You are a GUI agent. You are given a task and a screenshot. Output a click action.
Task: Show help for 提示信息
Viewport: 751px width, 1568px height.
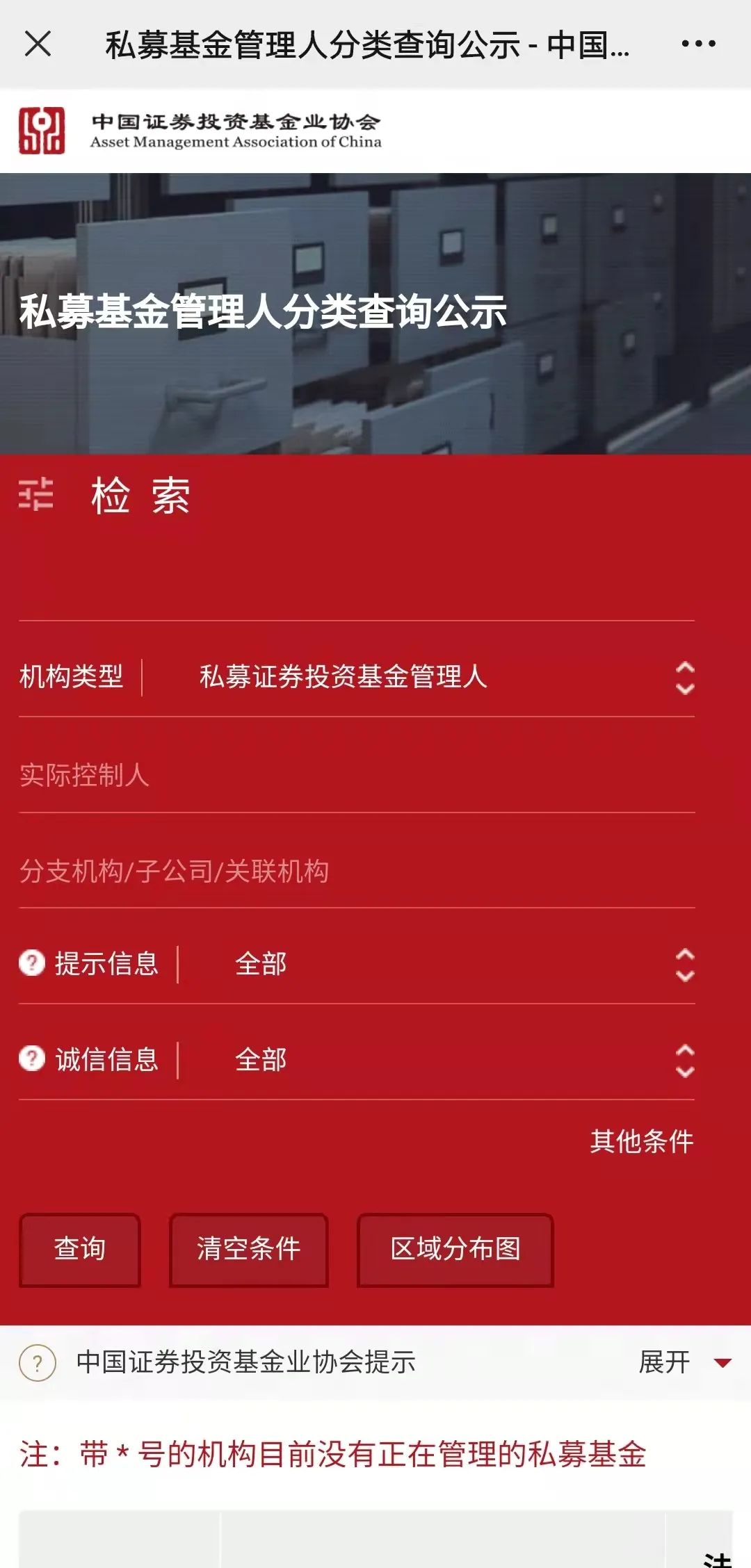[x=32, y=963]
